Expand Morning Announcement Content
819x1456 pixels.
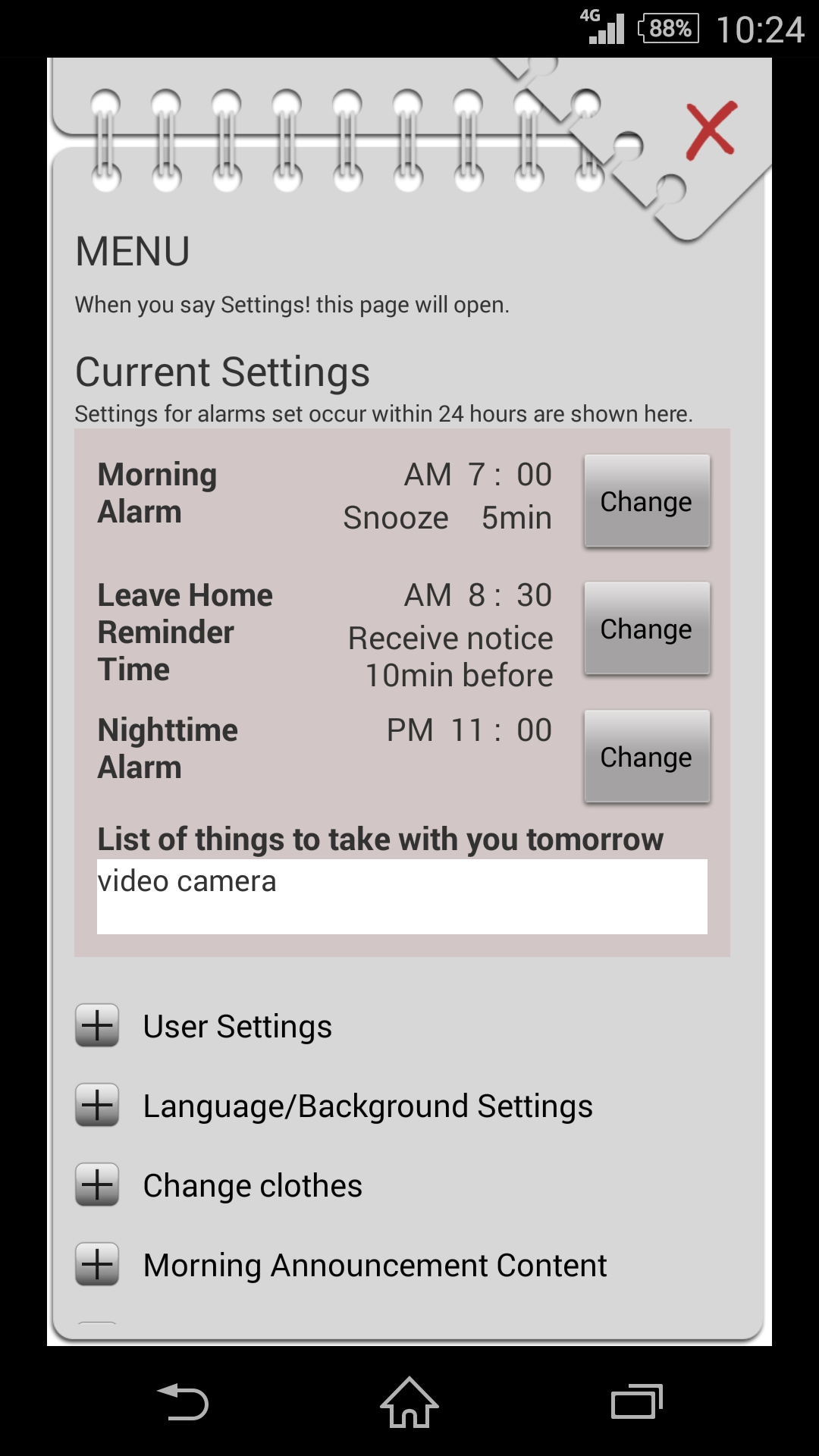click(x=97, y=1264)
